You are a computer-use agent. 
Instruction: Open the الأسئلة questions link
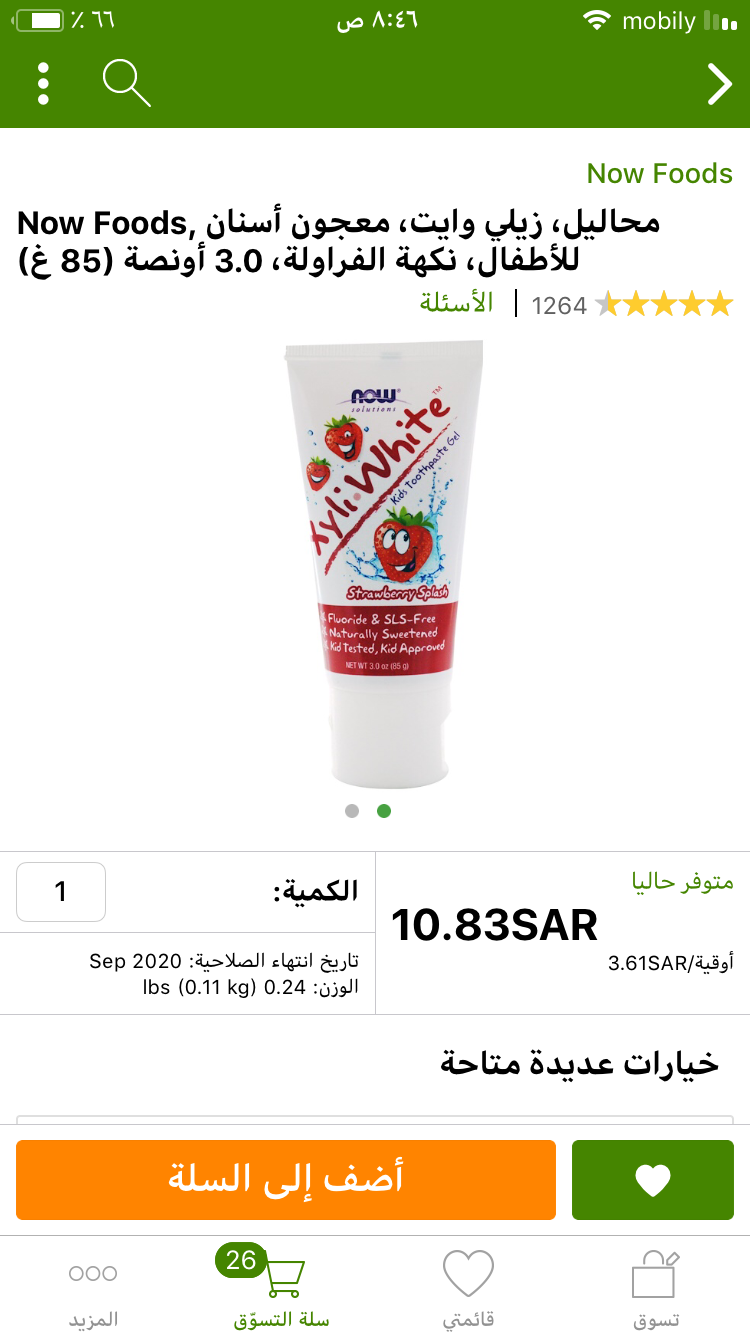(457, 303)
